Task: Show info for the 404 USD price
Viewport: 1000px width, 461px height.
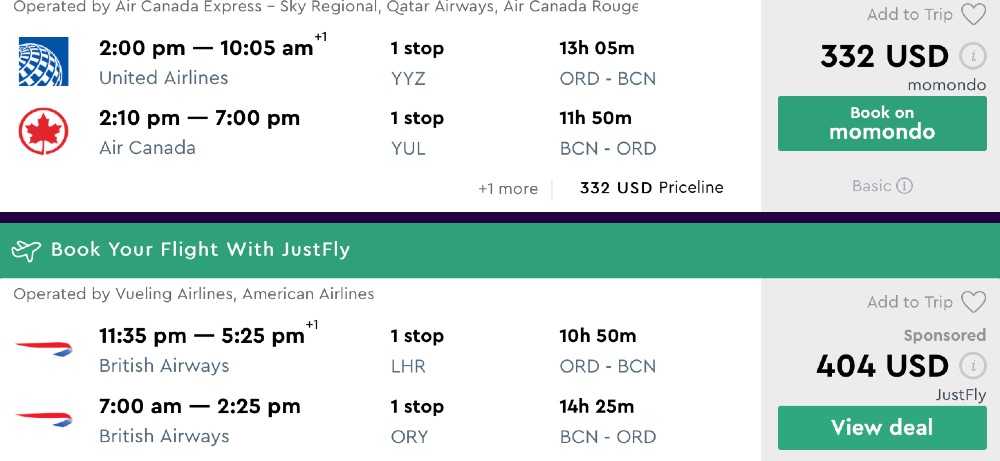Action: pyautogui.click(x=969, y=365)
